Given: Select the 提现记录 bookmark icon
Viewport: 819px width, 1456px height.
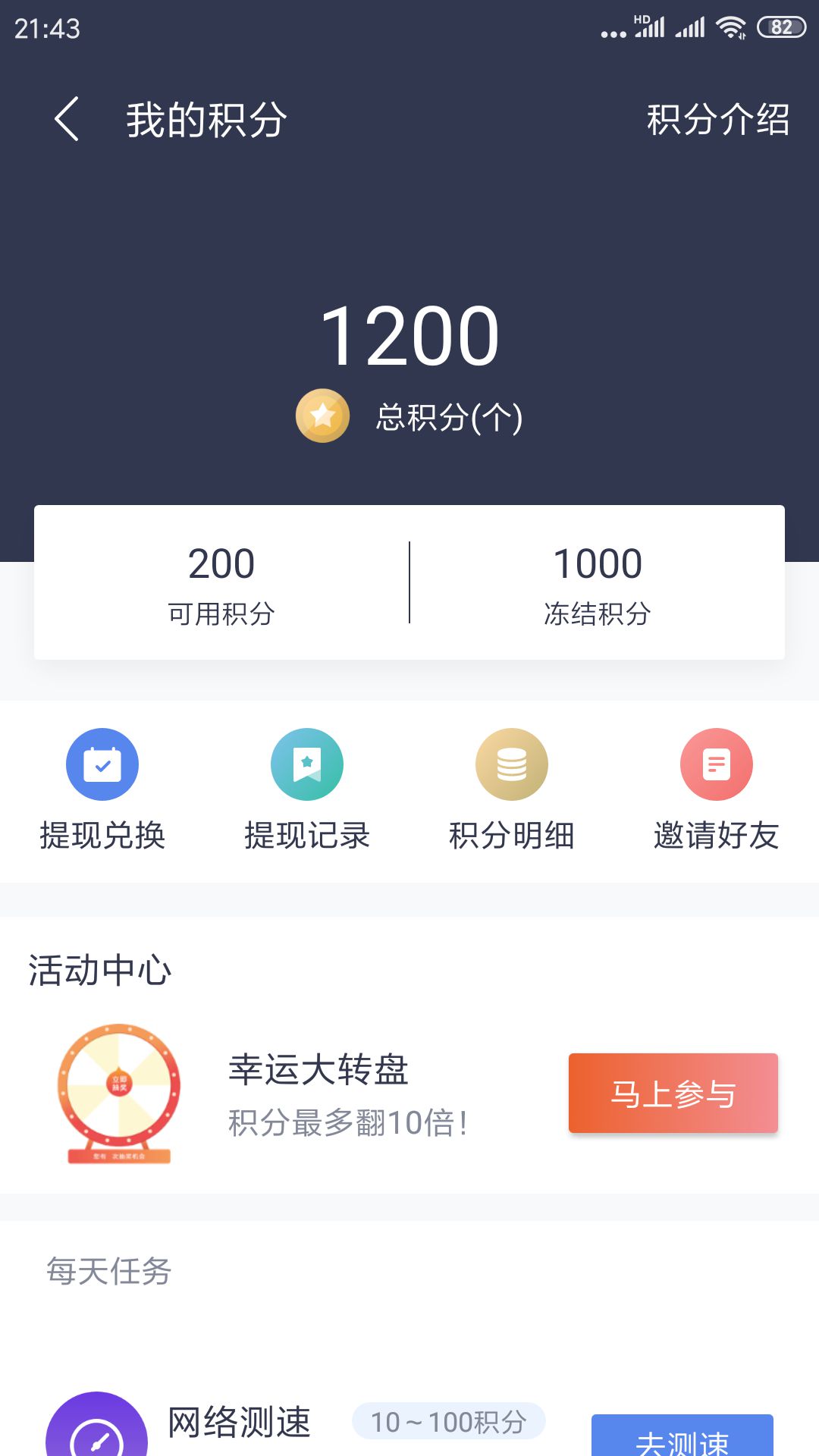Looking at the screenshot, I should (307, 764).
